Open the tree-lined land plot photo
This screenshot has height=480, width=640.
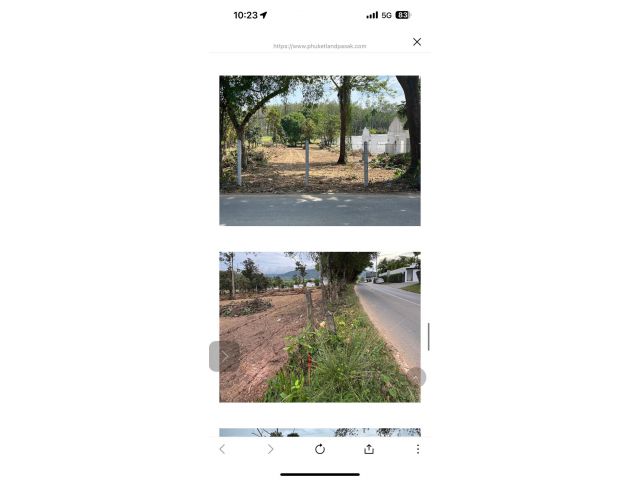click(x=320, y=150)
